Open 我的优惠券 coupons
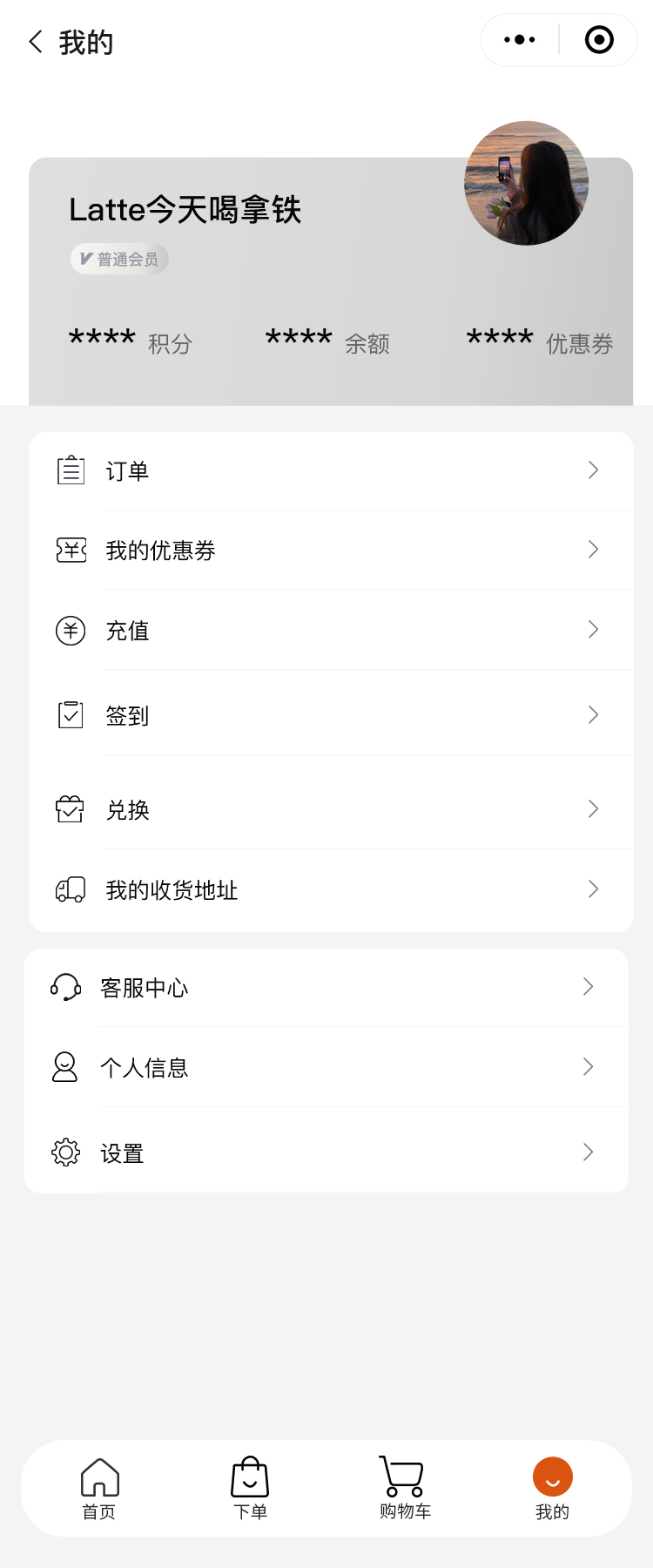 pyautogui.click(x=331, y=551)
